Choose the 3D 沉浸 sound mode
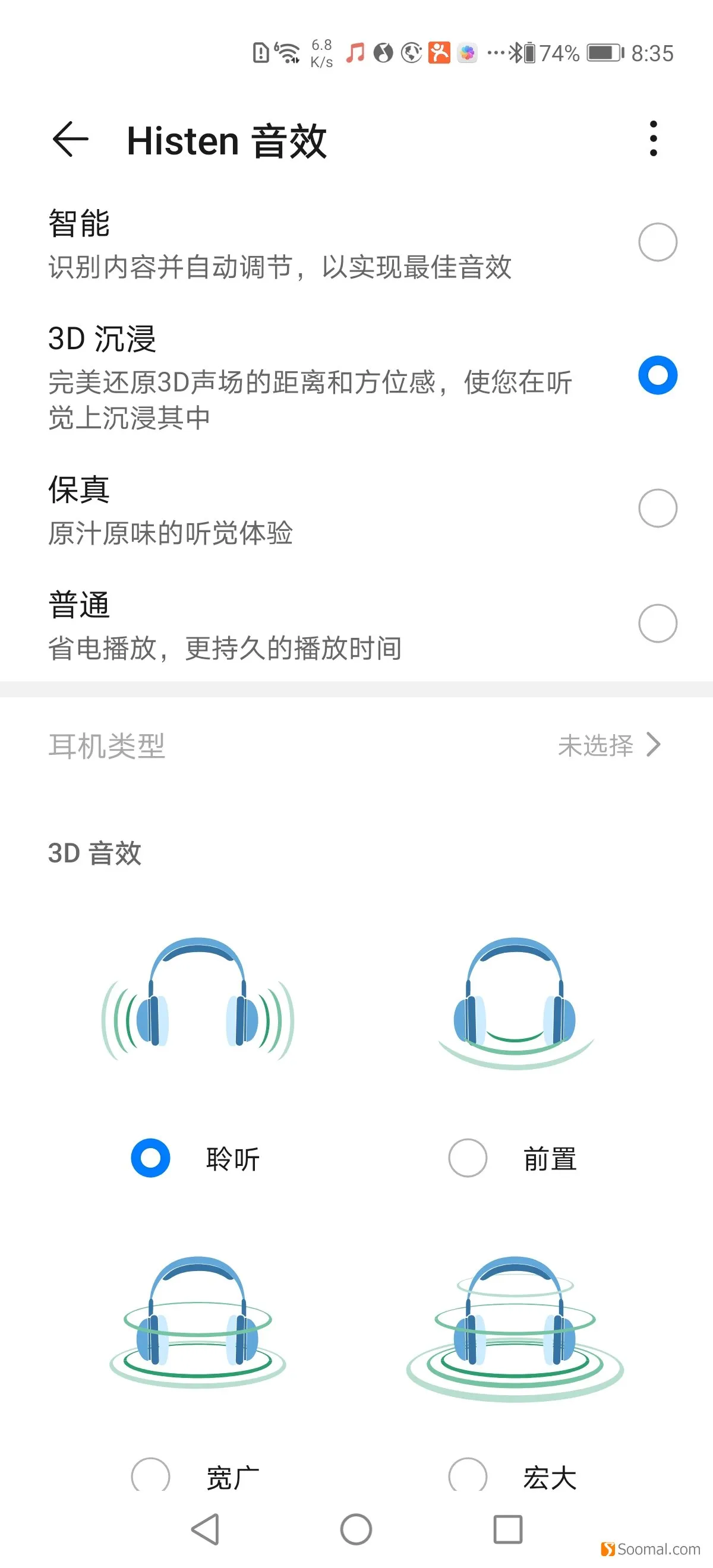 [x=356, y=375]
